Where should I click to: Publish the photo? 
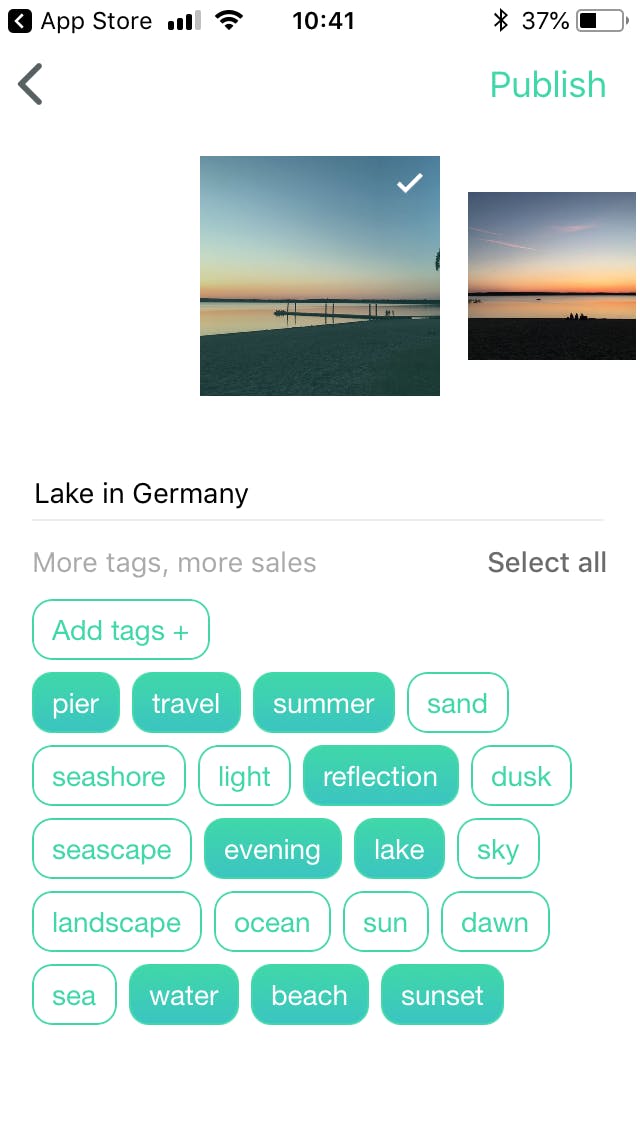(x=547, y=85)
